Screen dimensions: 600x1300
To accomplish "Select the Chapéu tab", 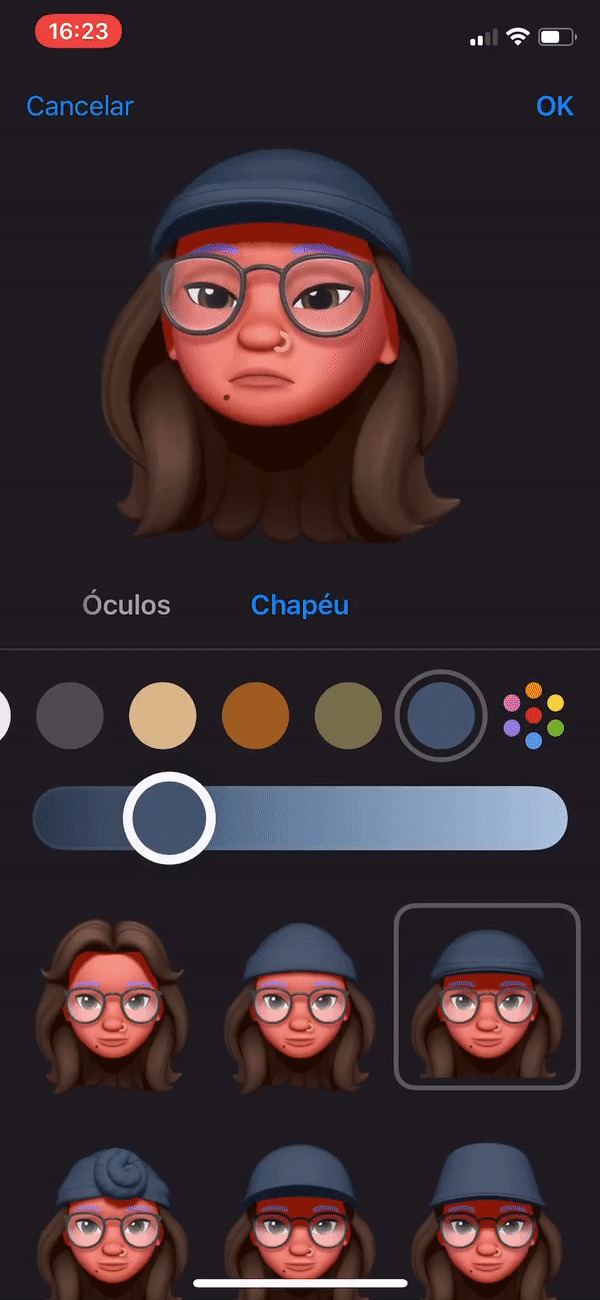I will [300, 605].
